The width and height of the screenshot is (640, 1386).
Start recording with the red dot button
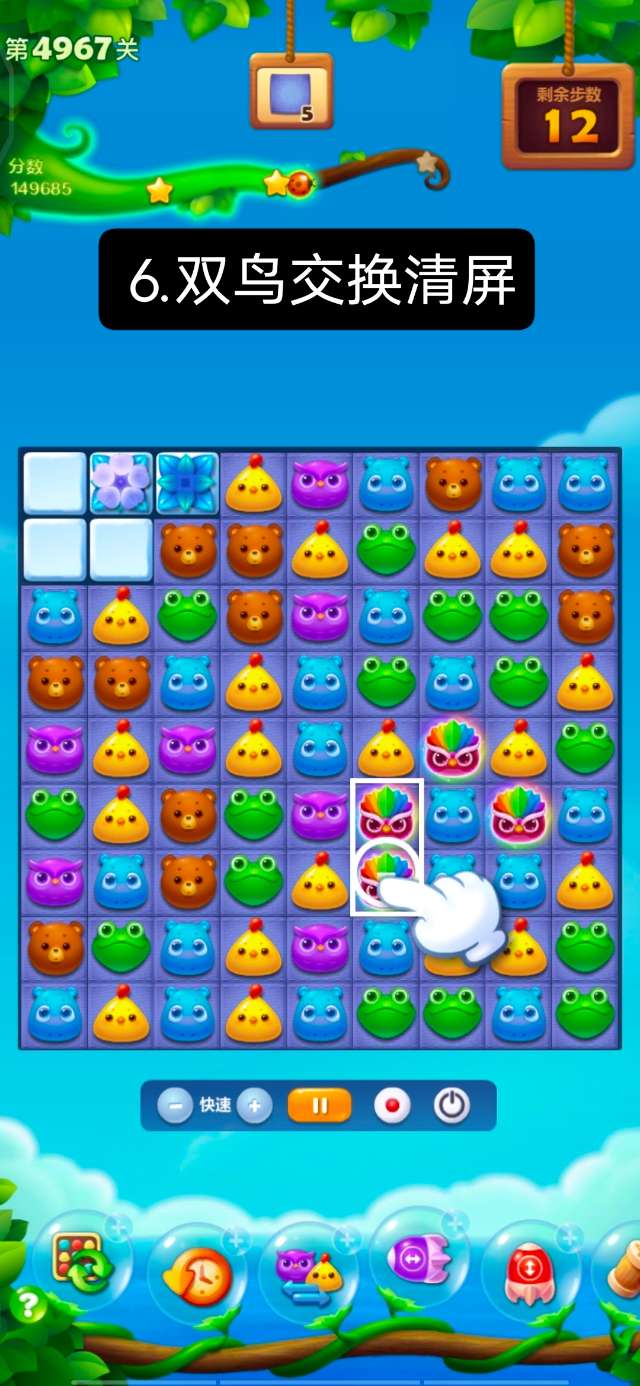click(x=392, y=1106)
